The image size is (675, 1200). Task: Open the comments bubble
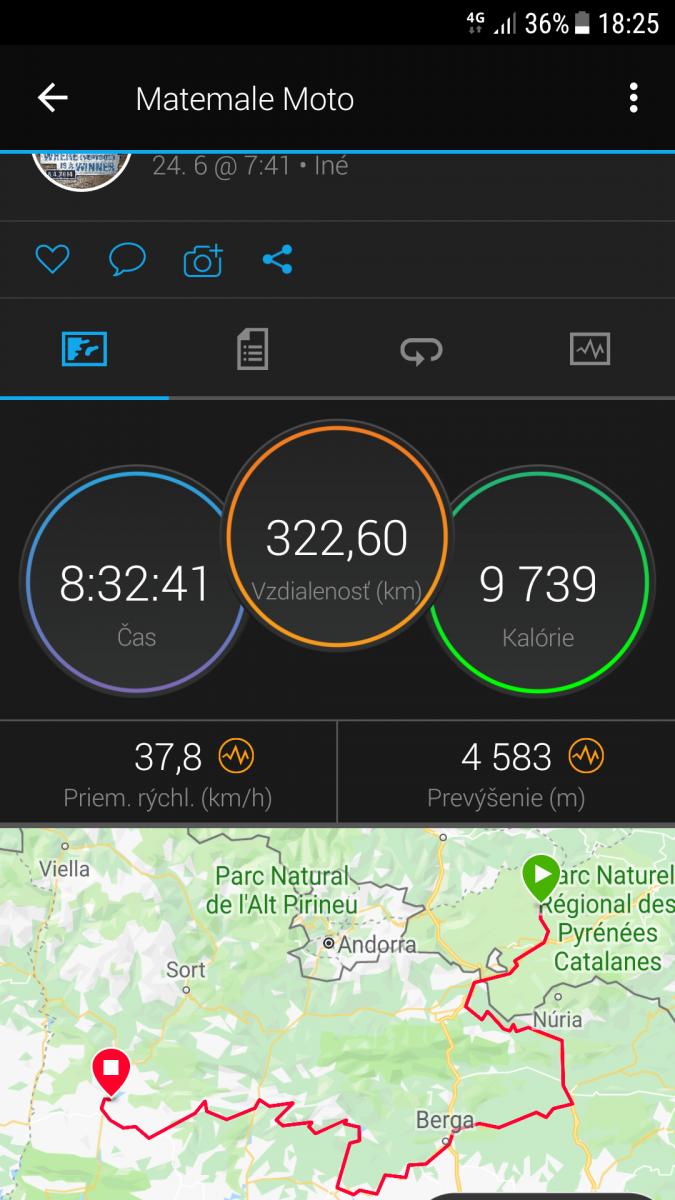coord(127,261)
